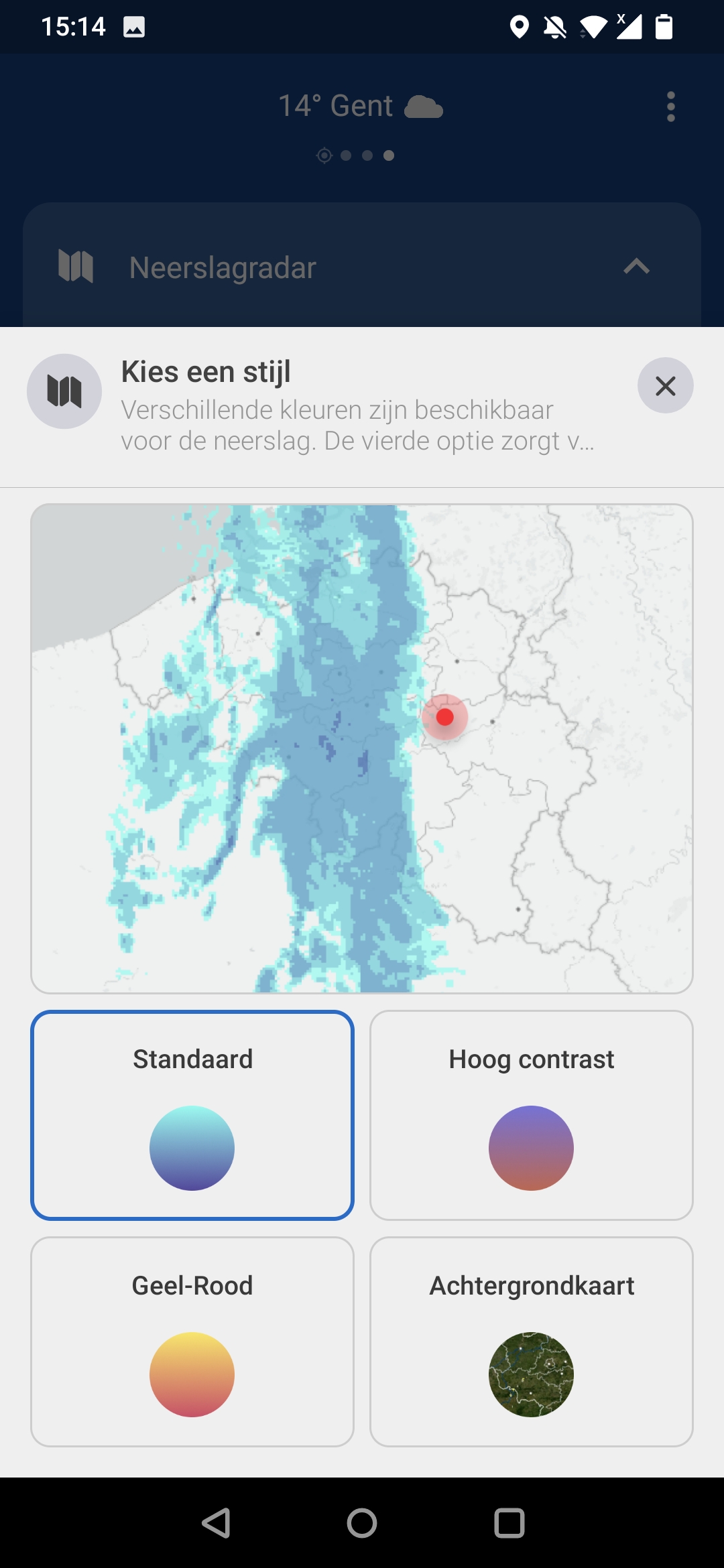This screenshot has width=724, height=1568.
Task: Collapse the Neerslagradar section
Action: coord(636,267)
